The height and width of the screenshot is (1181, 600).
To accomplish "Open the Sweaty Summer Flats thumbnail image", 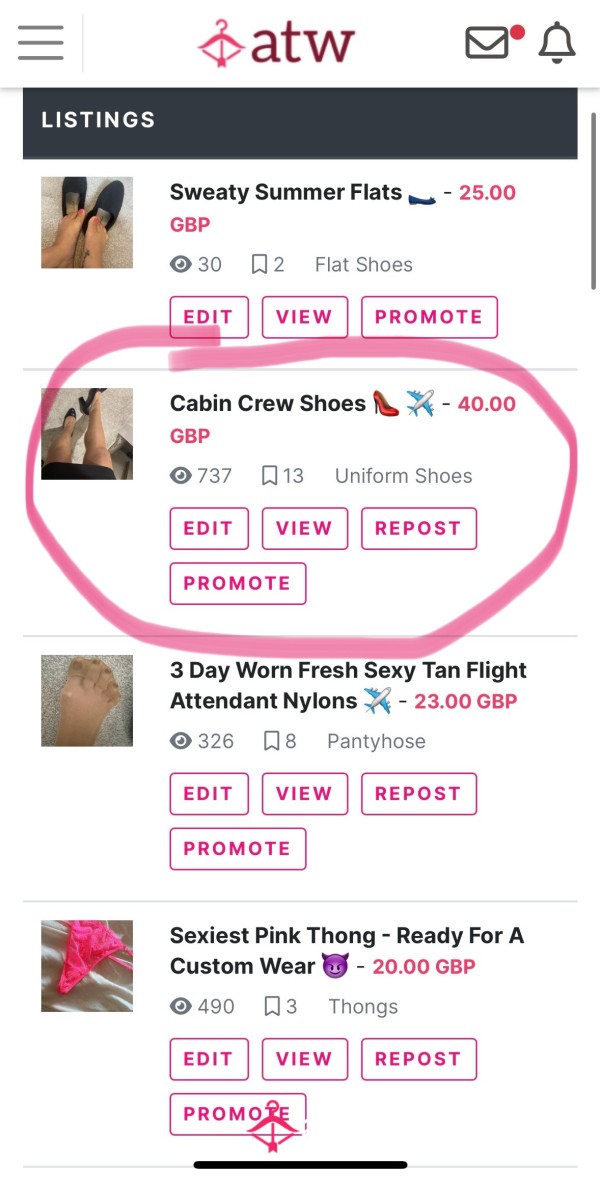I will pos(87,222).
